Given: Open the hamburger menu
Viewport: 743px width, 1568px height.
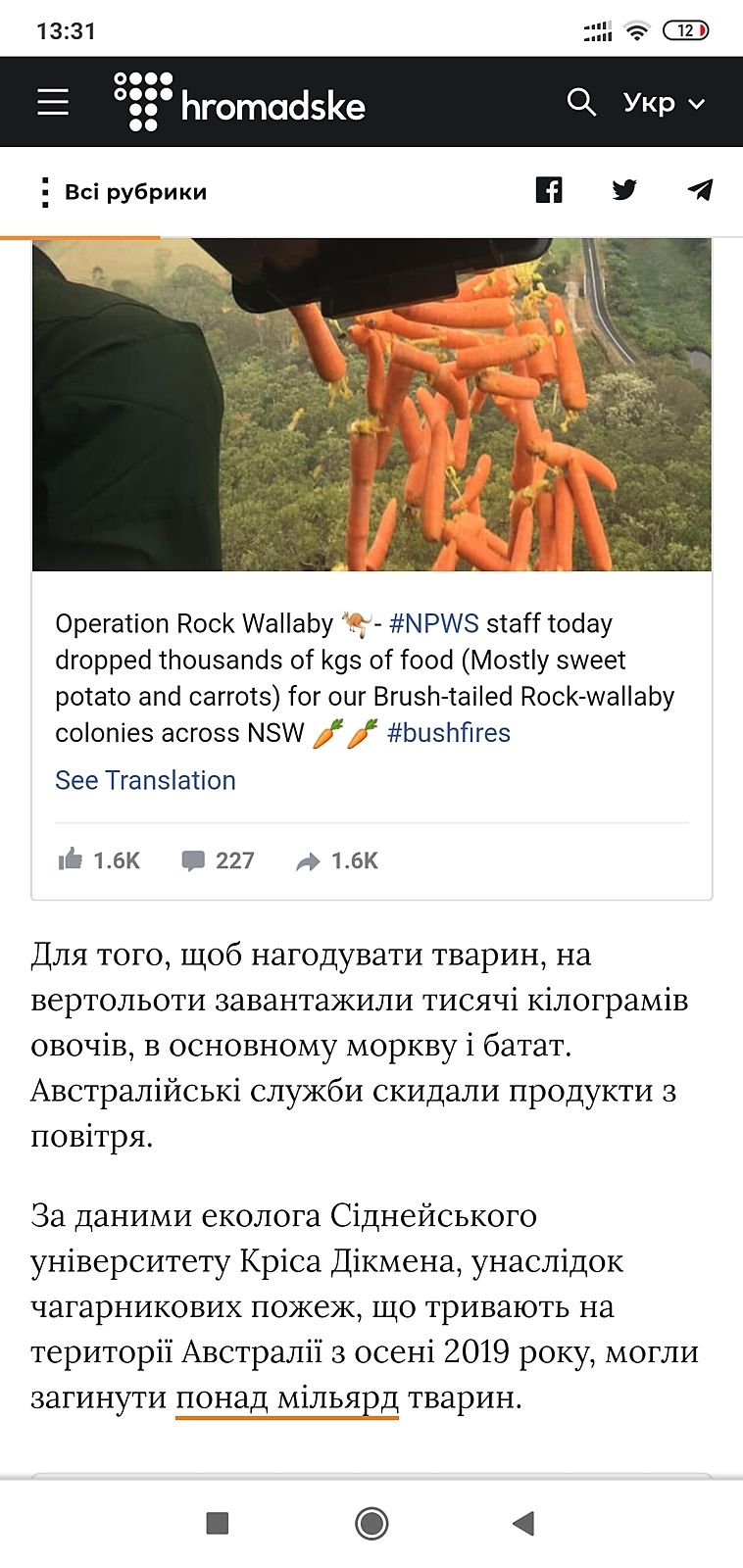Looking at the screenshot, I should point(53,102).
